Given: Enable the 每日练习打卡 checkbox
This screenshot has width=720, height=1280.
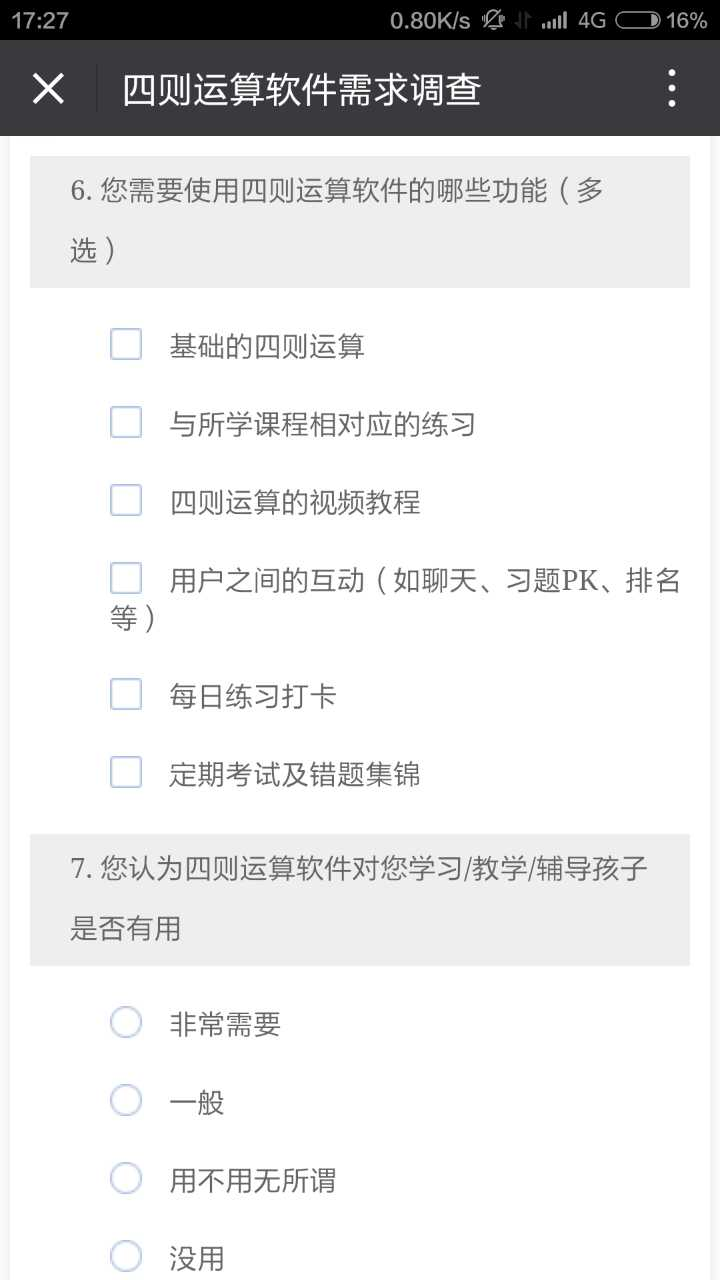Looking at the screenshot, I should click(126, 694).
